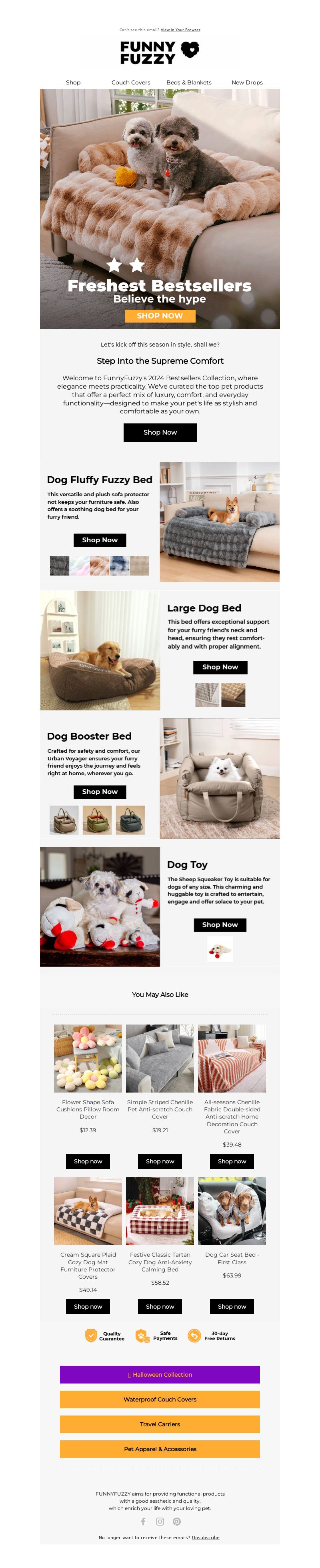Tap Shop Now under Supreme Comfort intro
Image resolution: width=320 pixels, height=1568 pixels.
[160, 432]
